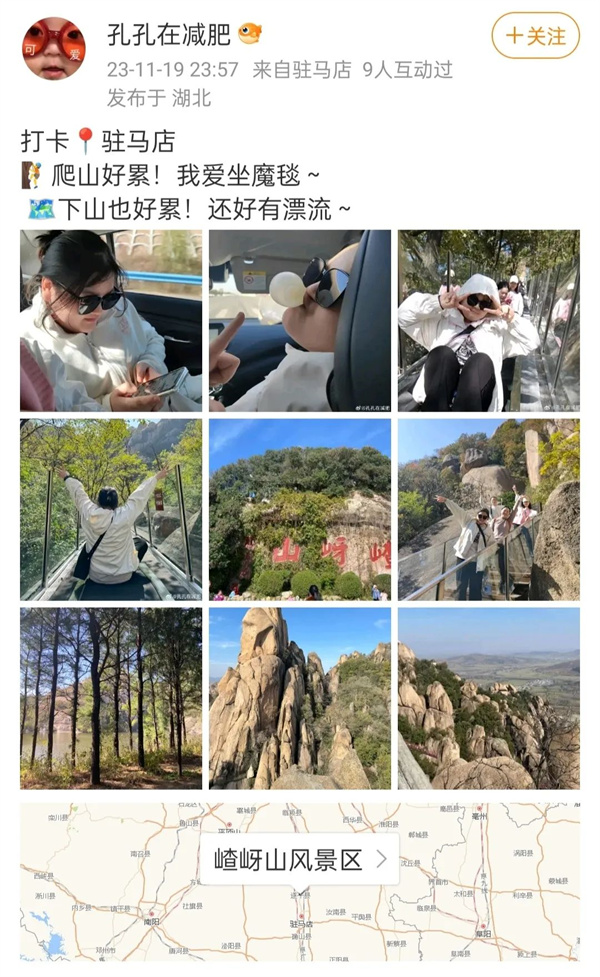View the photo of woman using phone in car
600x977 pixels.
[x=111, y=321]
